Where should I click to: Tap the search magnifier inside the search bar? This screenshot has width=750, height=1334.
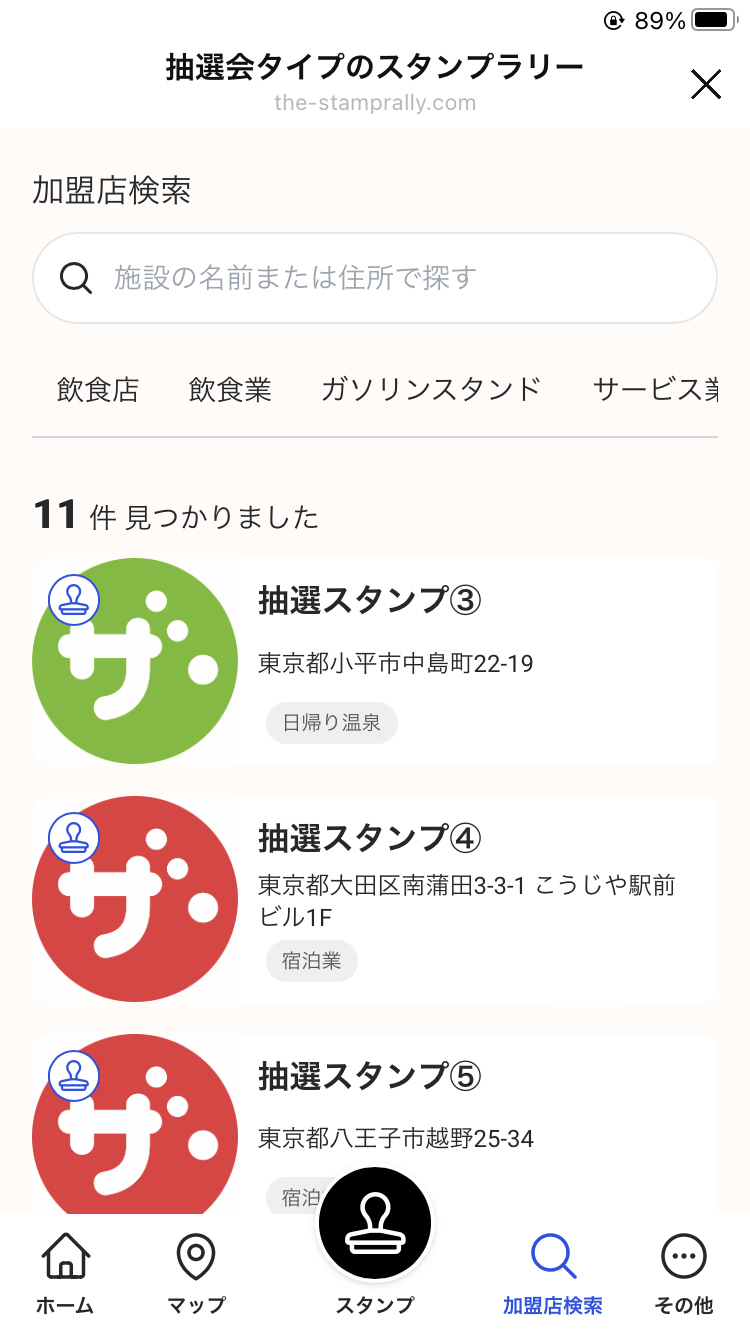pyautogui.click(x=77, y=278)
